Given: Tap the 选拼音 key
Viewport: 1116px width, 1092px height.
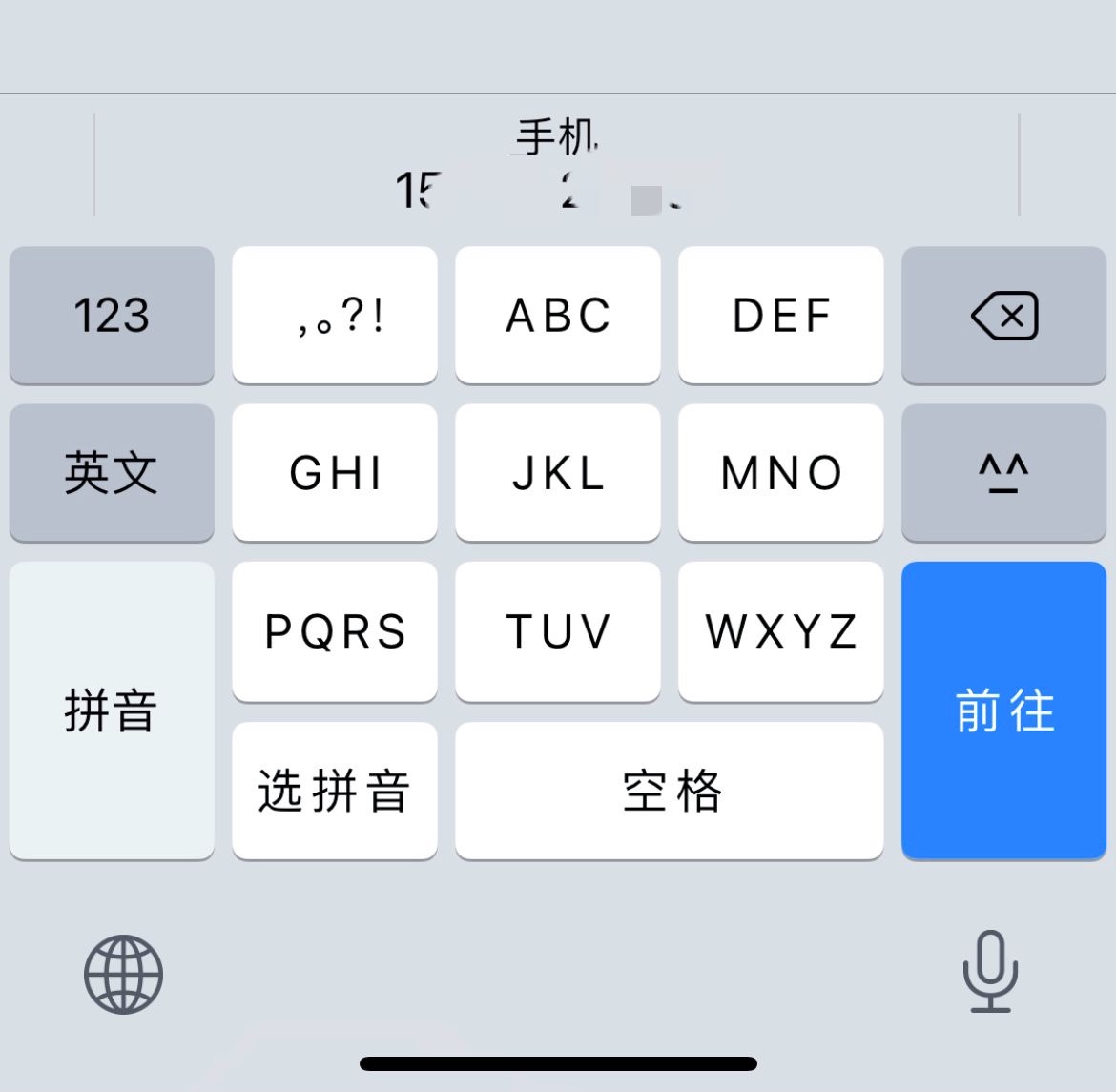Looking at the screenshot, I should 335,791.
